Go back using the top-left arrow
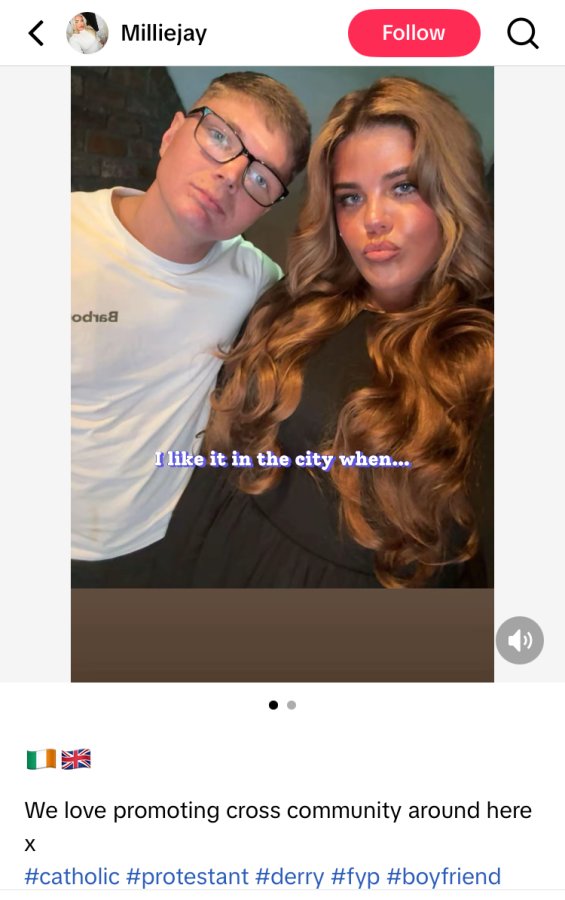The height and width of the screenshot is (900, 565). [36, 33]
